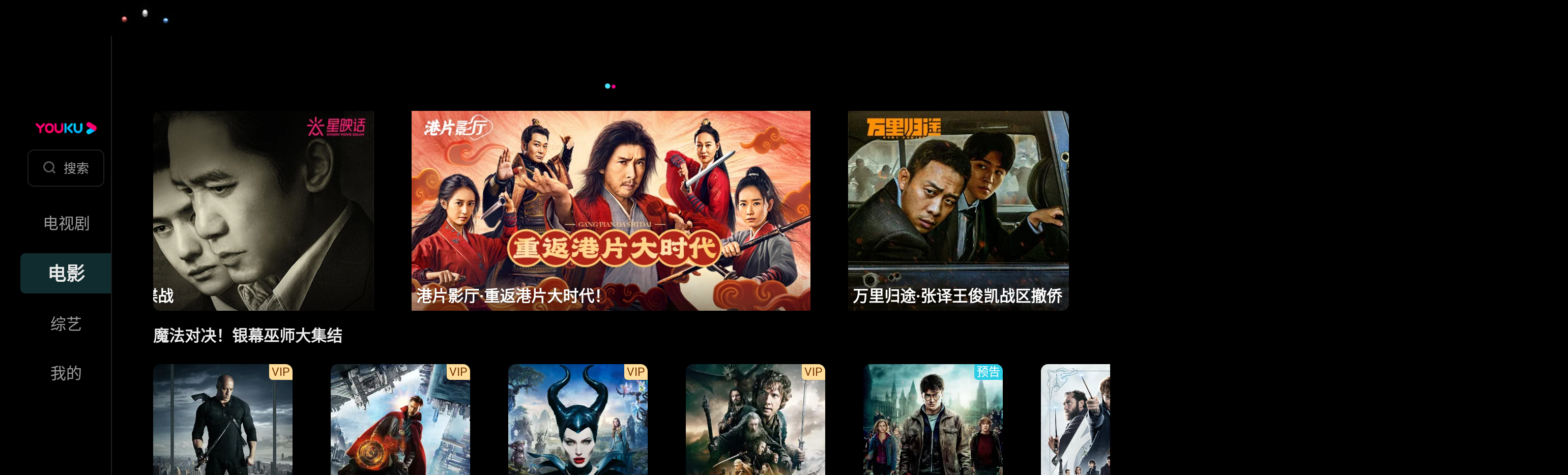Screen dimensions: 1568x475
Task: Open the partially visible wand-wielding wizards poster
Action: click(x=1075, y=420)
